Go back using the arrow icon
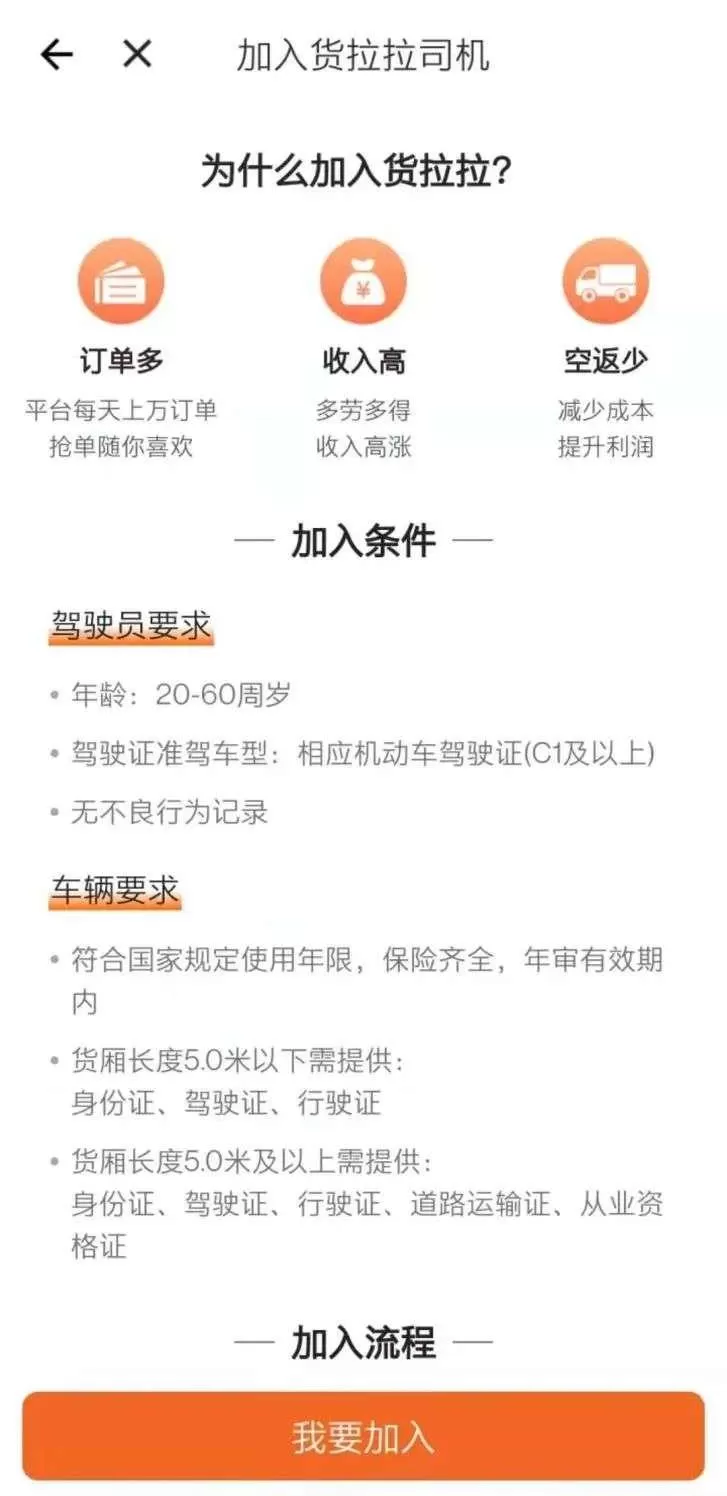The height and width of the screenshot is (1496, 727). [56, 54]
